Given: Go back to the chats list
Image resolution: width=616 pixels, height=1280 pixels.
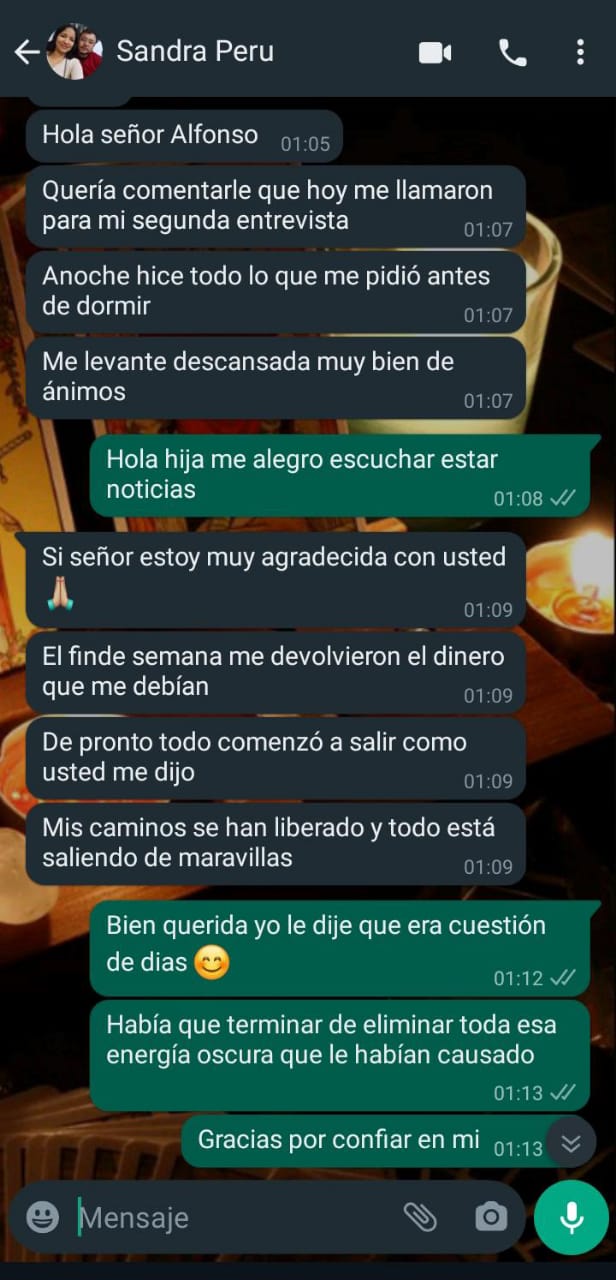Looking at the screenshot, I should pos(26,52).
